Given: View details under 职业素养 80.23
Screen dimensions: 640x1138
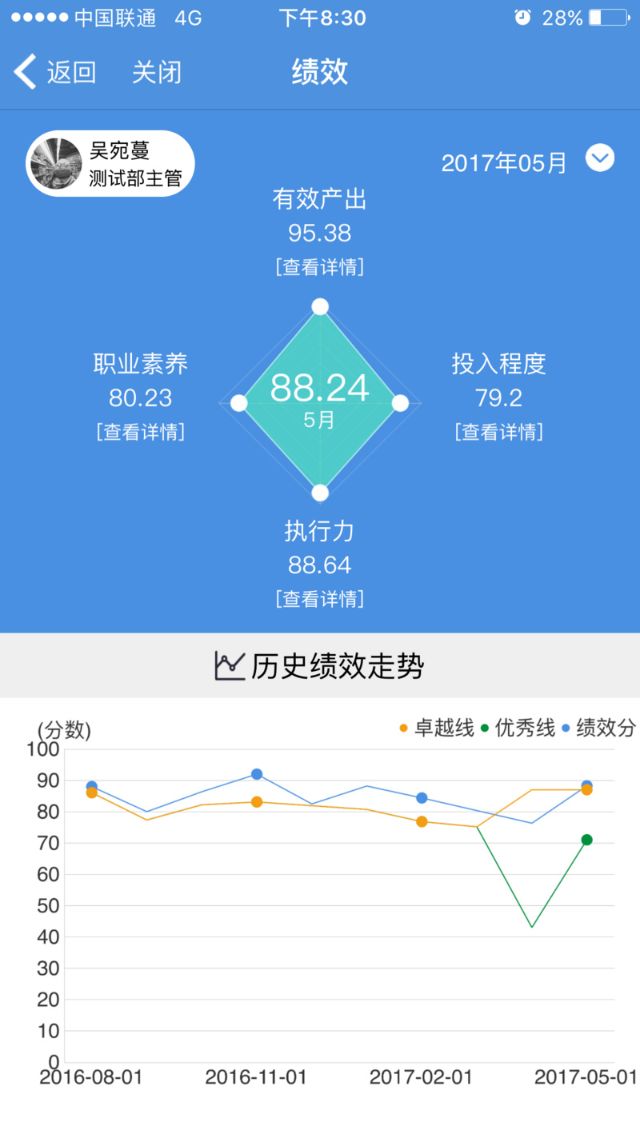Looking at the screenshot, I should pyautogui.click(x=140, y=431).
